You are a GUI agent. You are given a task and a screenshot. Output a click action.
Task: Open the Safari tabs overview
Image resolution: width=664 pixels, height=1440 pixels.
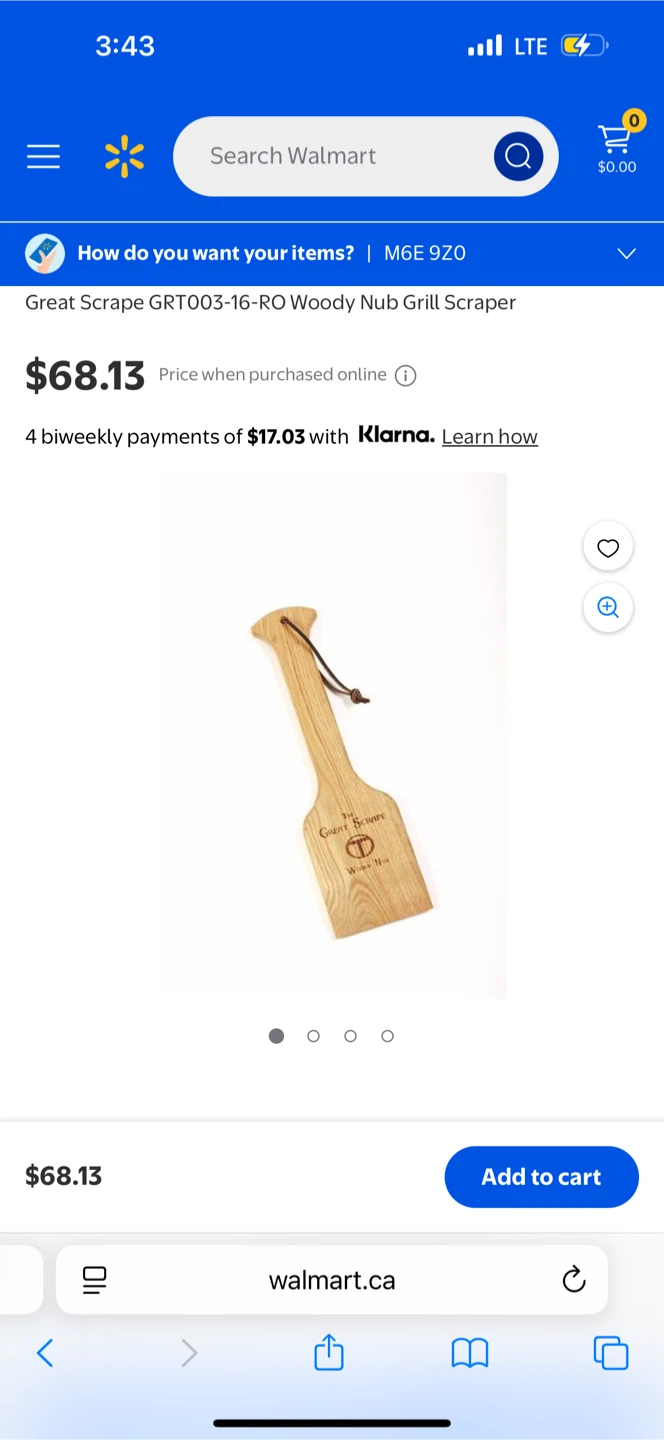coord(611,1353)
